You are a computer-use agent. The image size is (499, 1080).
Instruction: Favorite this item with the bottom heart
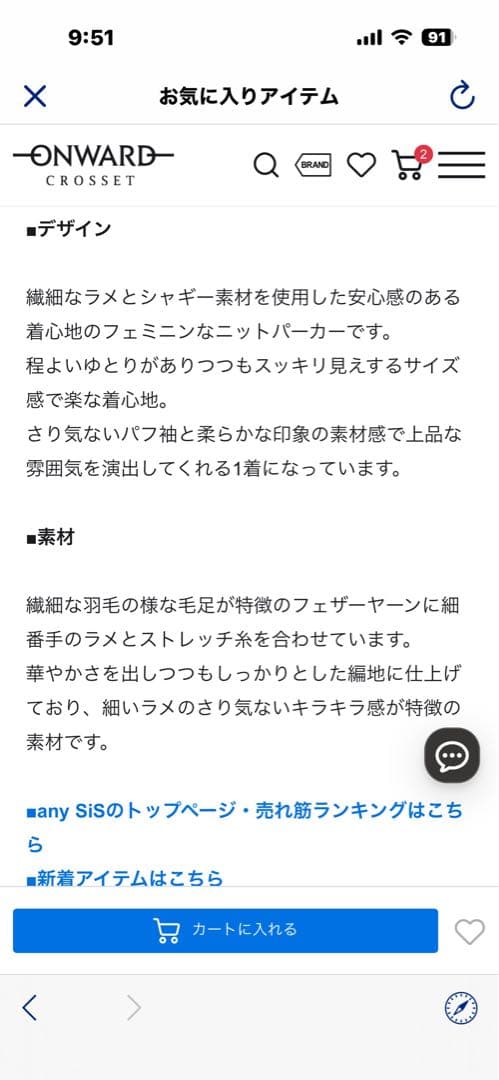469,932
